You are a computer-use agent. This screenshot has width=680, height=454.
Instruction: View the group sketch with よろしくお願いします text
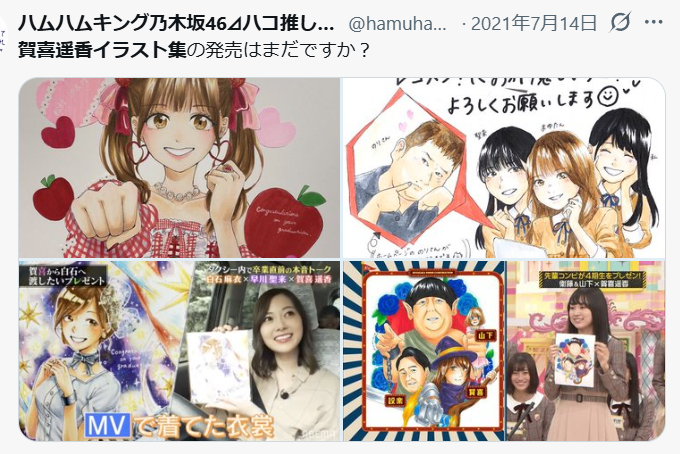point(504,168)
